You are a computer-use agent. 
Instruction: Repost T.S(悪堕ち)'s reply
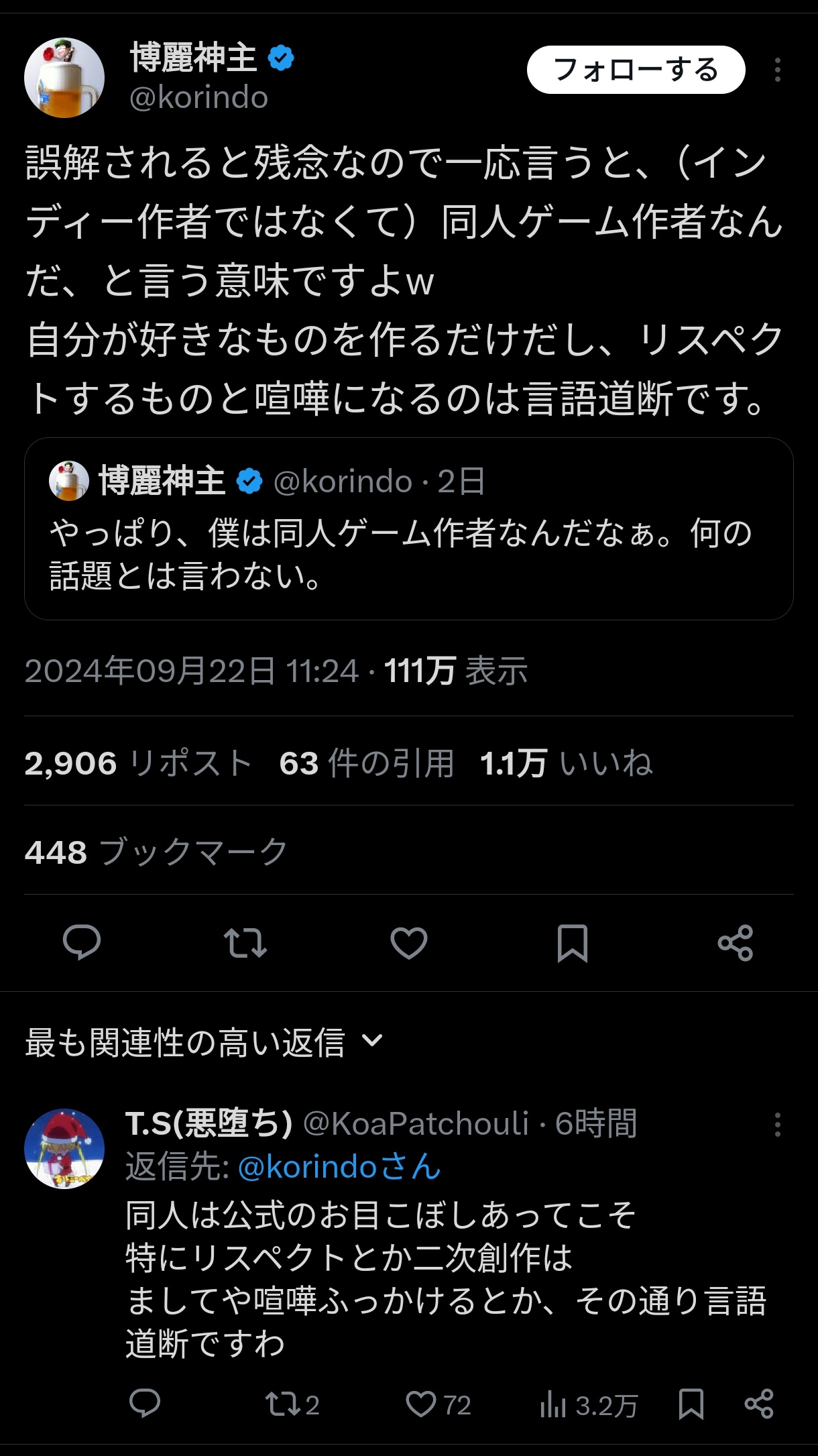click(x=292, y=1404)
